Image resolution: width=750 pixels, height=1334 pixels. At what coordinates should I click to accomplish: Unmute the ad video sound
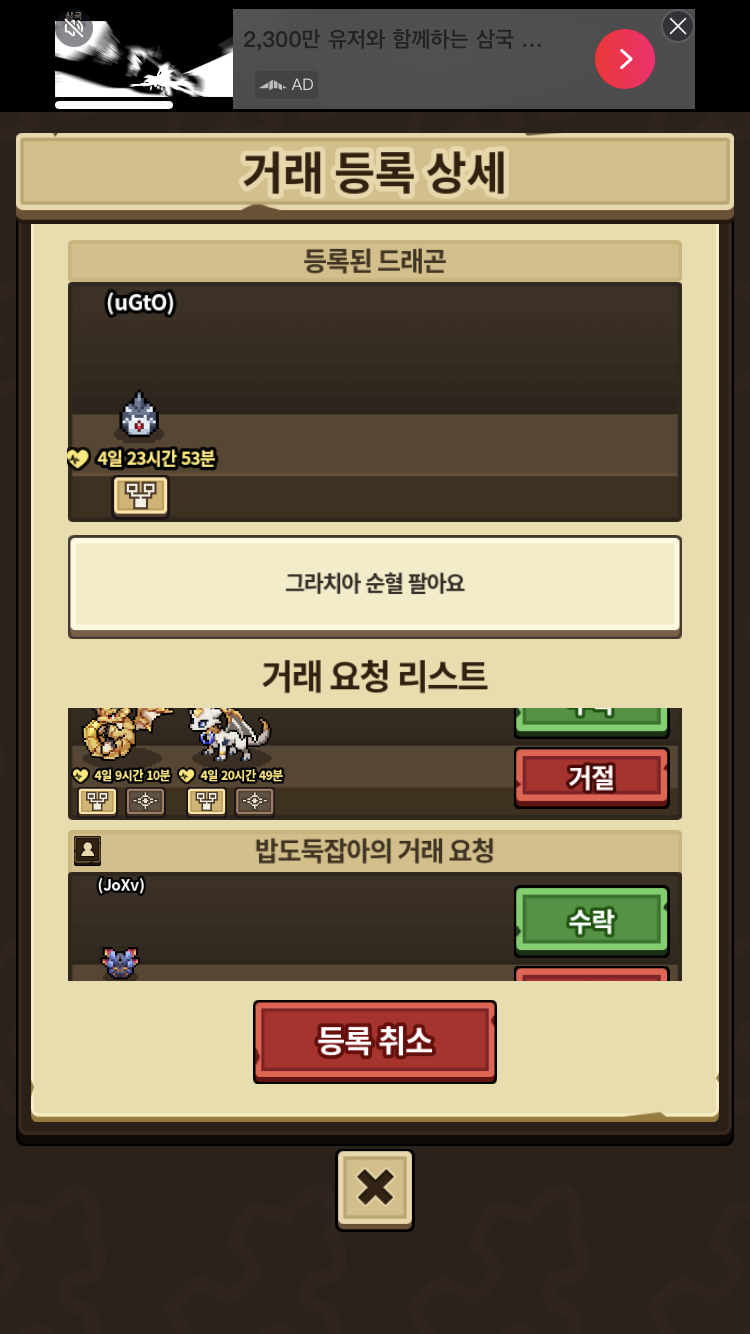[x=74, y=28]
